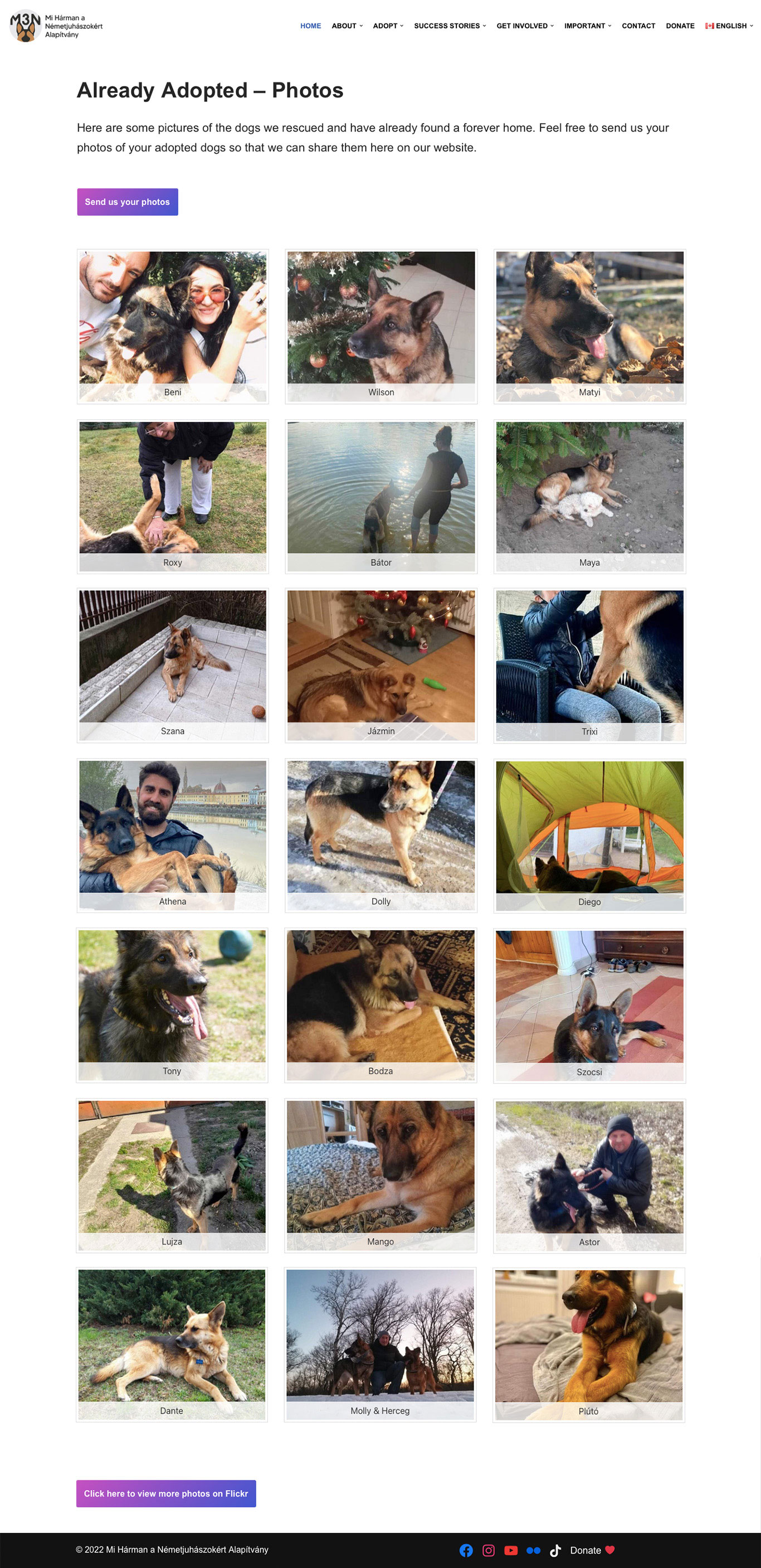Screen dimensions: 761x1568
Task: Expand the Success Stories menu
Action: tap(450, 26)
